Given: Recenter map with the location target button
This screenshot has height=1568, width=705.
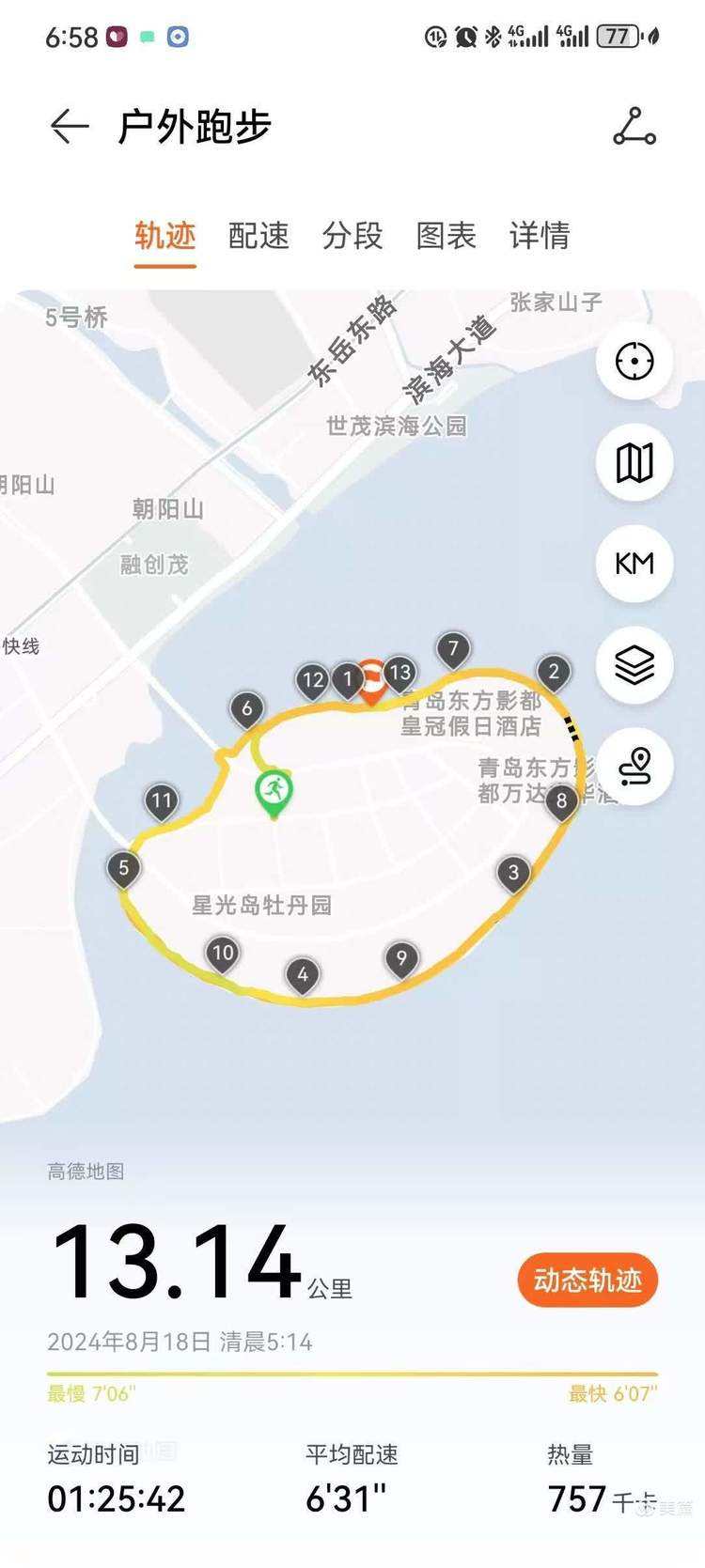Looking at the screenshot, I should pyautogui.click(x=634, y=362).
